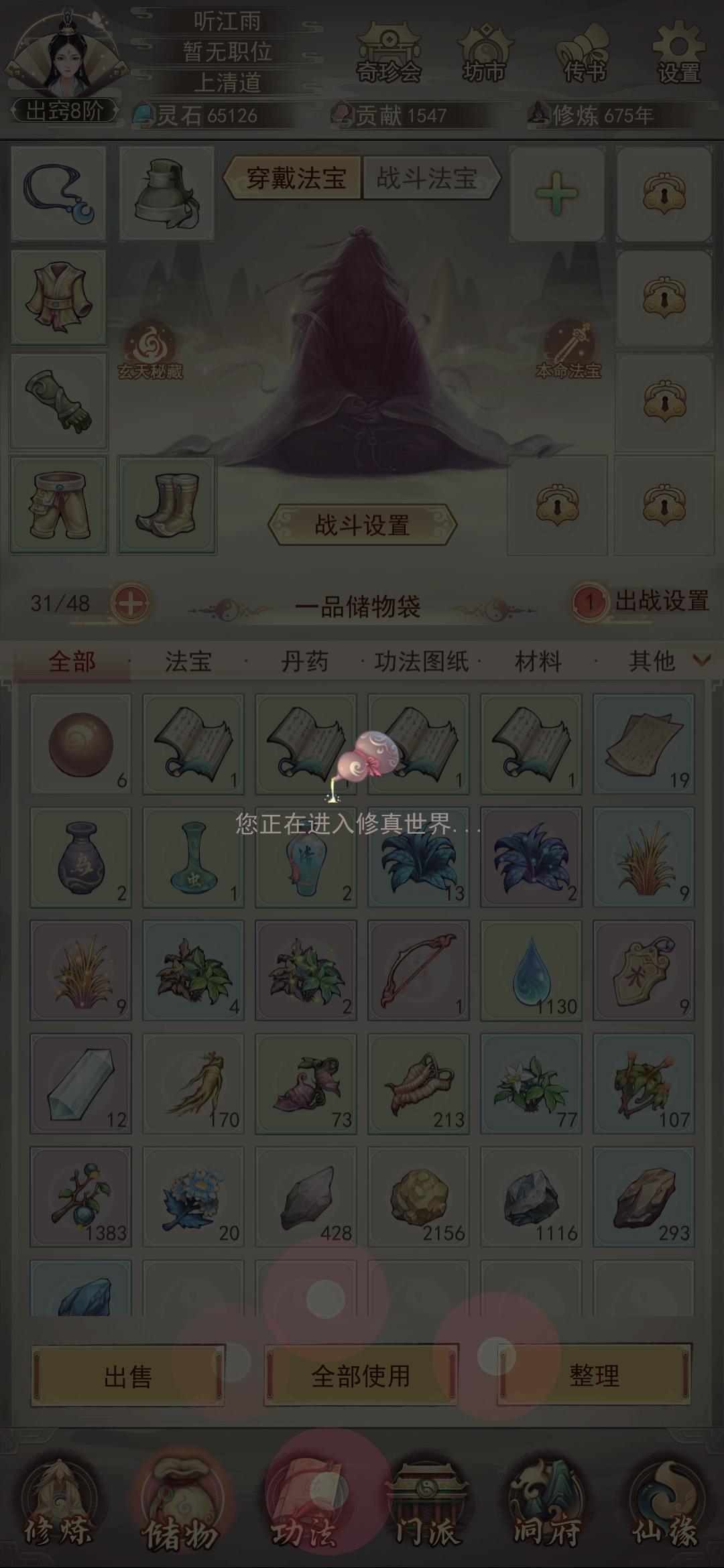Tap the red plus beside 31/48 capacity
Image resolution: width=724 pixels, height=1568 pixels.
point(131,604)
